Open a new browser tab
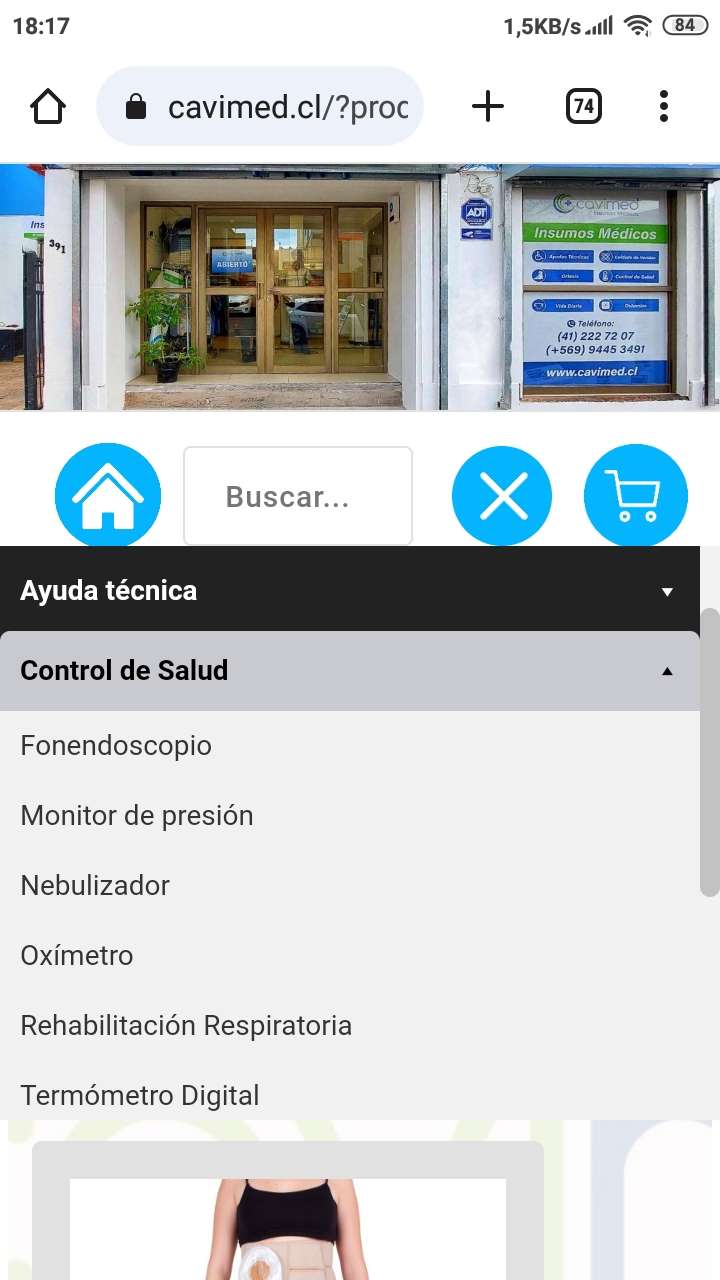720x1280 pixels. click(488, 106)
